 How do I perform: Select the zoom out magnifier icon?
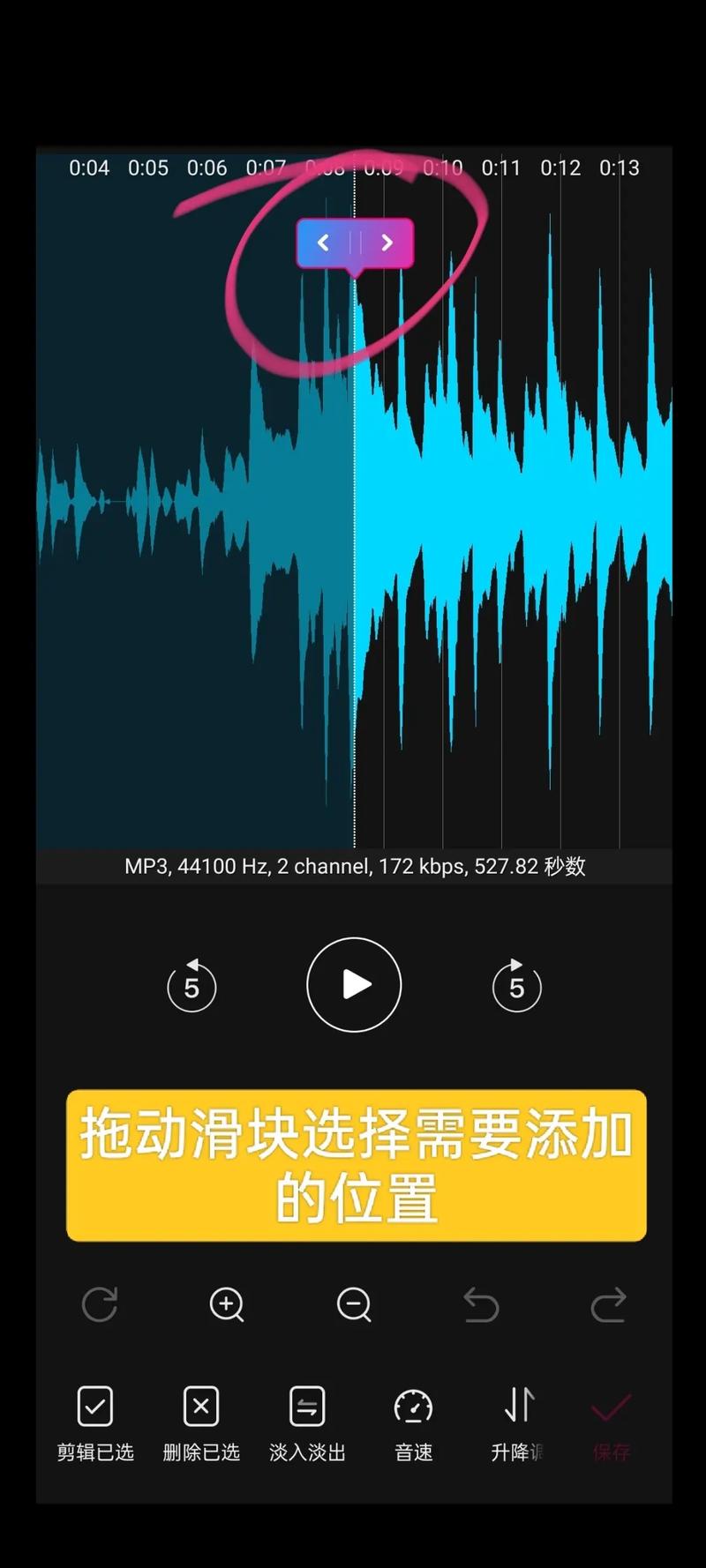tap(354, 1305)
